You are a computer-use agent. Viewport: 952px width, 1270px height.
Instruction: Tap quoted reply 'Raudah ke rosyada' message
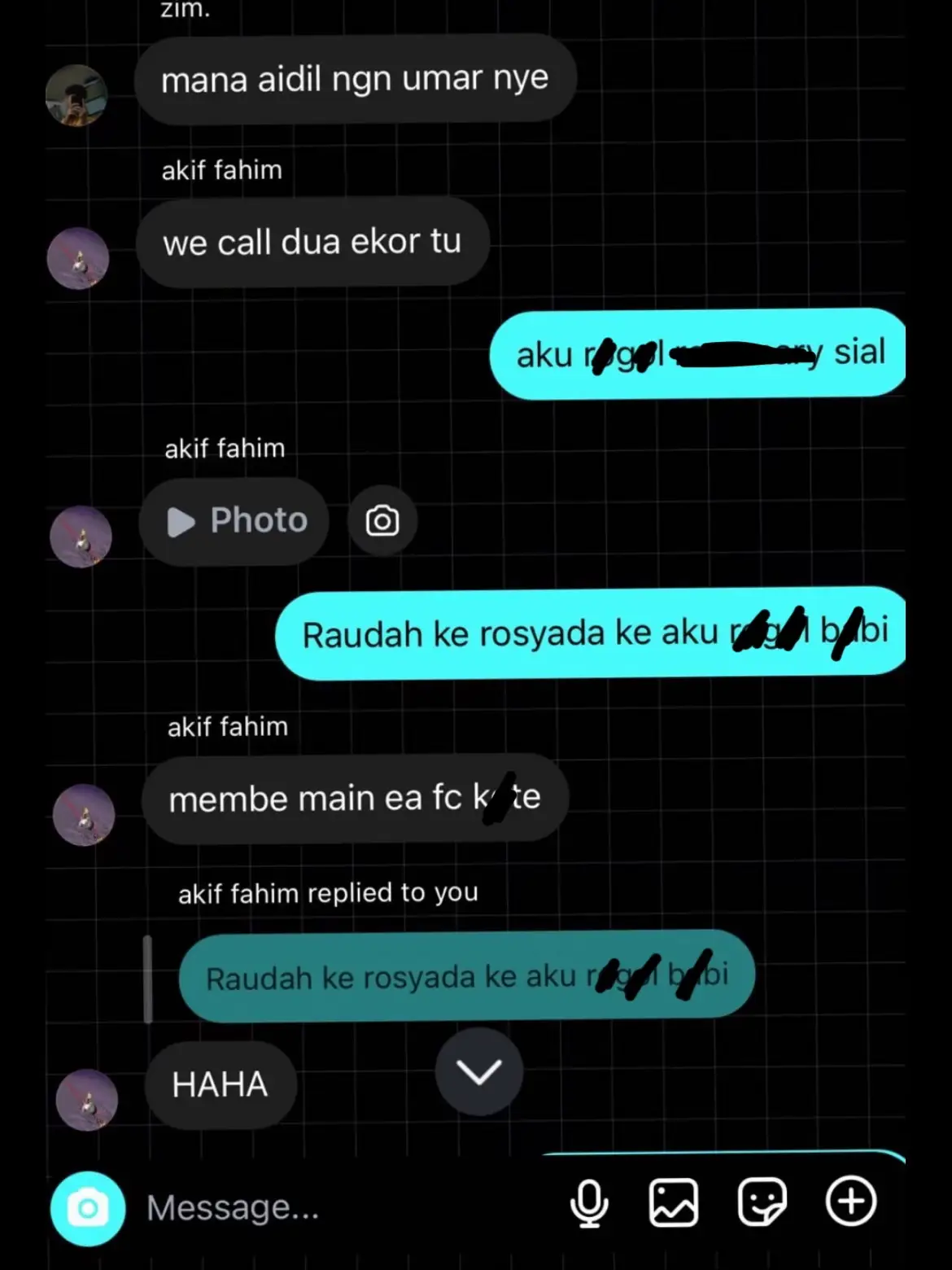466,975
